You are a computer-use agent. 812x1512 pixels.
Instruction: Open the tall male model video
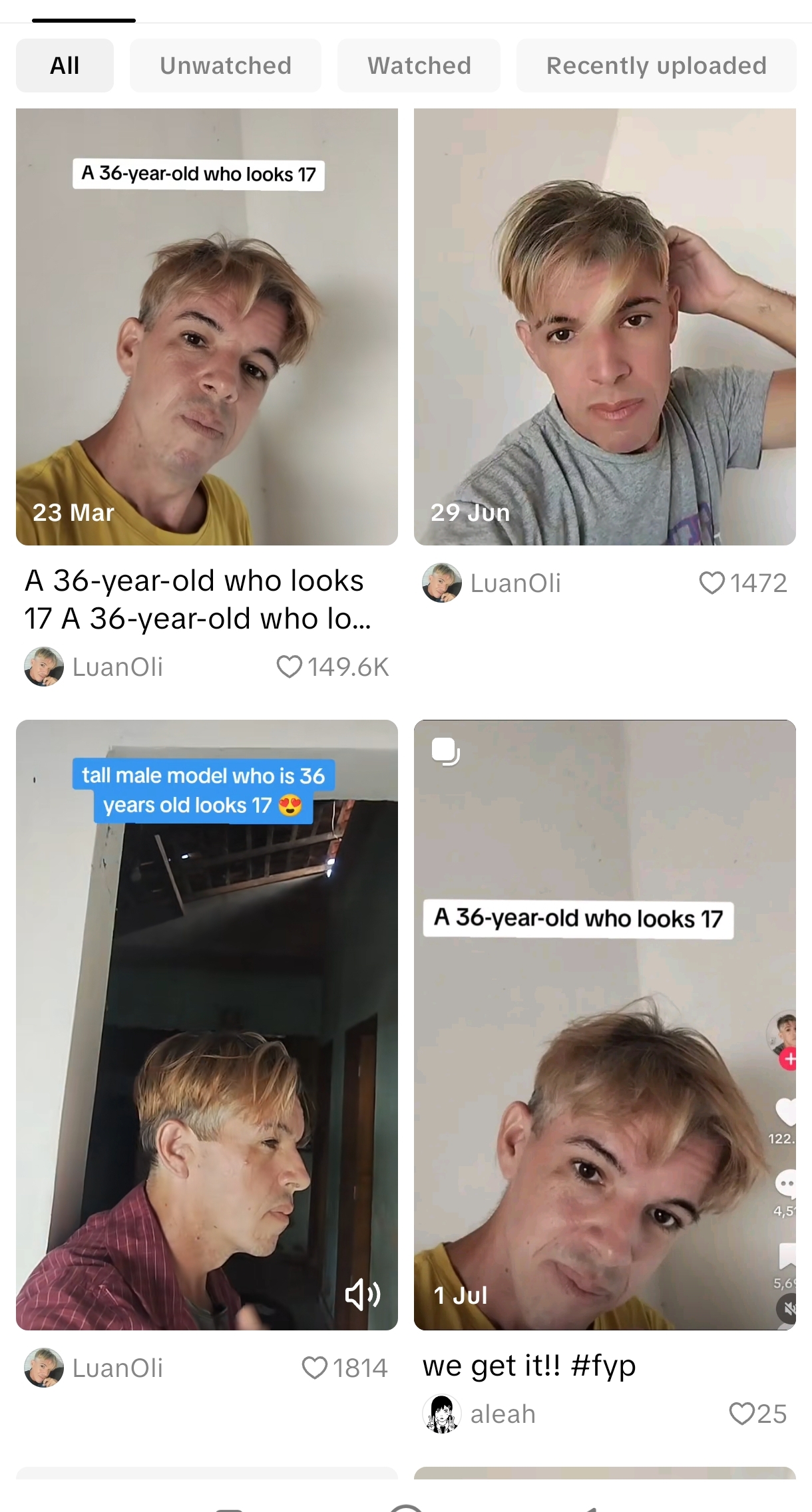207,1024
